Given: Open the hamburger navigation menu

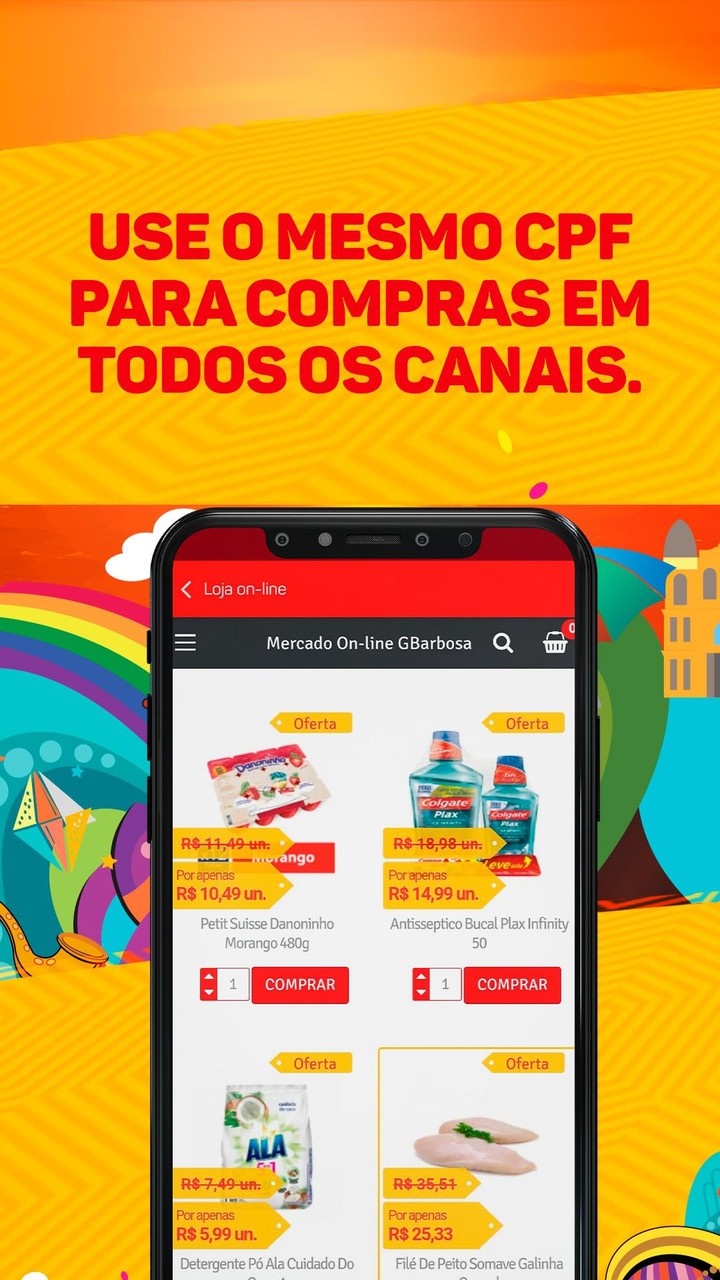Looking at the screenshot, I should [x=185, y=642].
